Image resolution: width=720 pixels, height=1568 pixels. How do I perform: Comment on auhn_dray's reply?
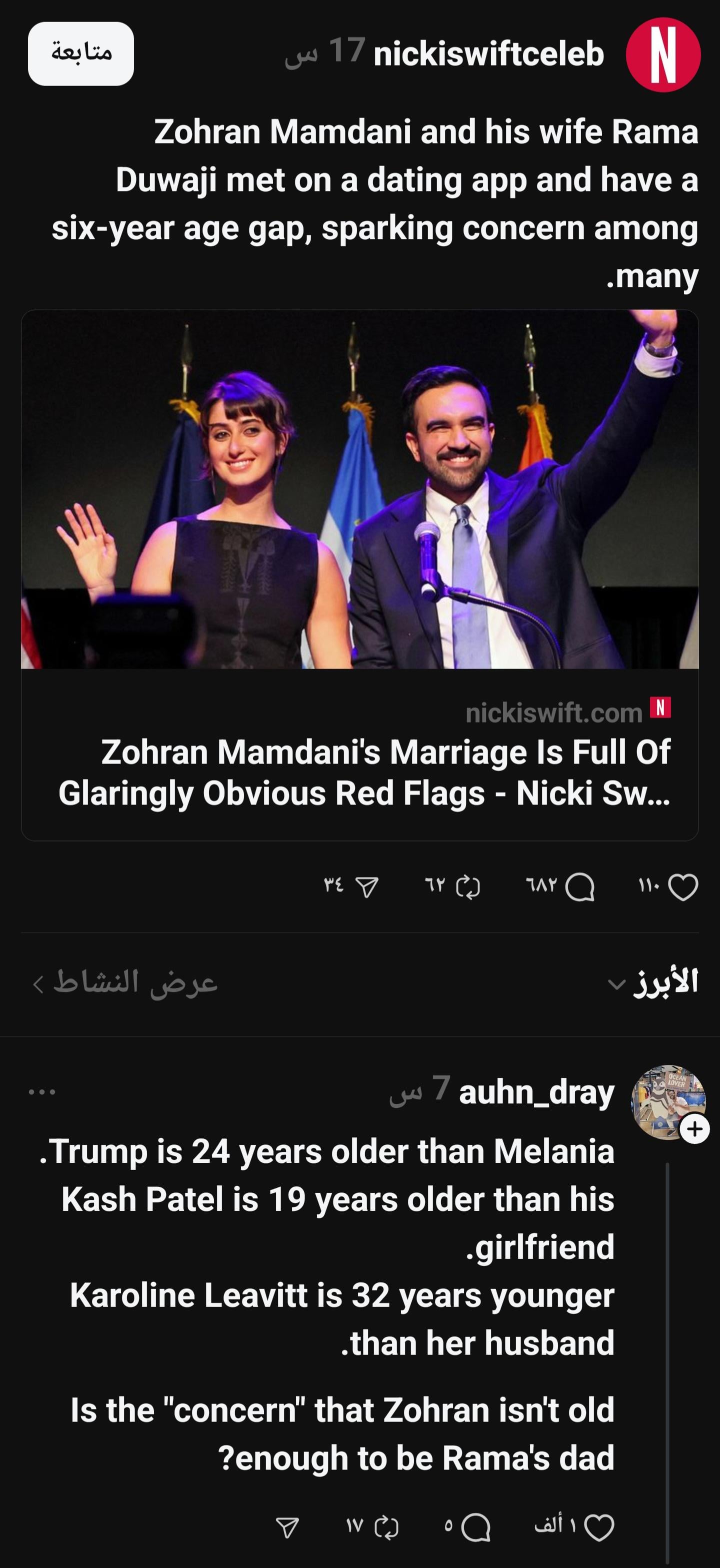475,1527
